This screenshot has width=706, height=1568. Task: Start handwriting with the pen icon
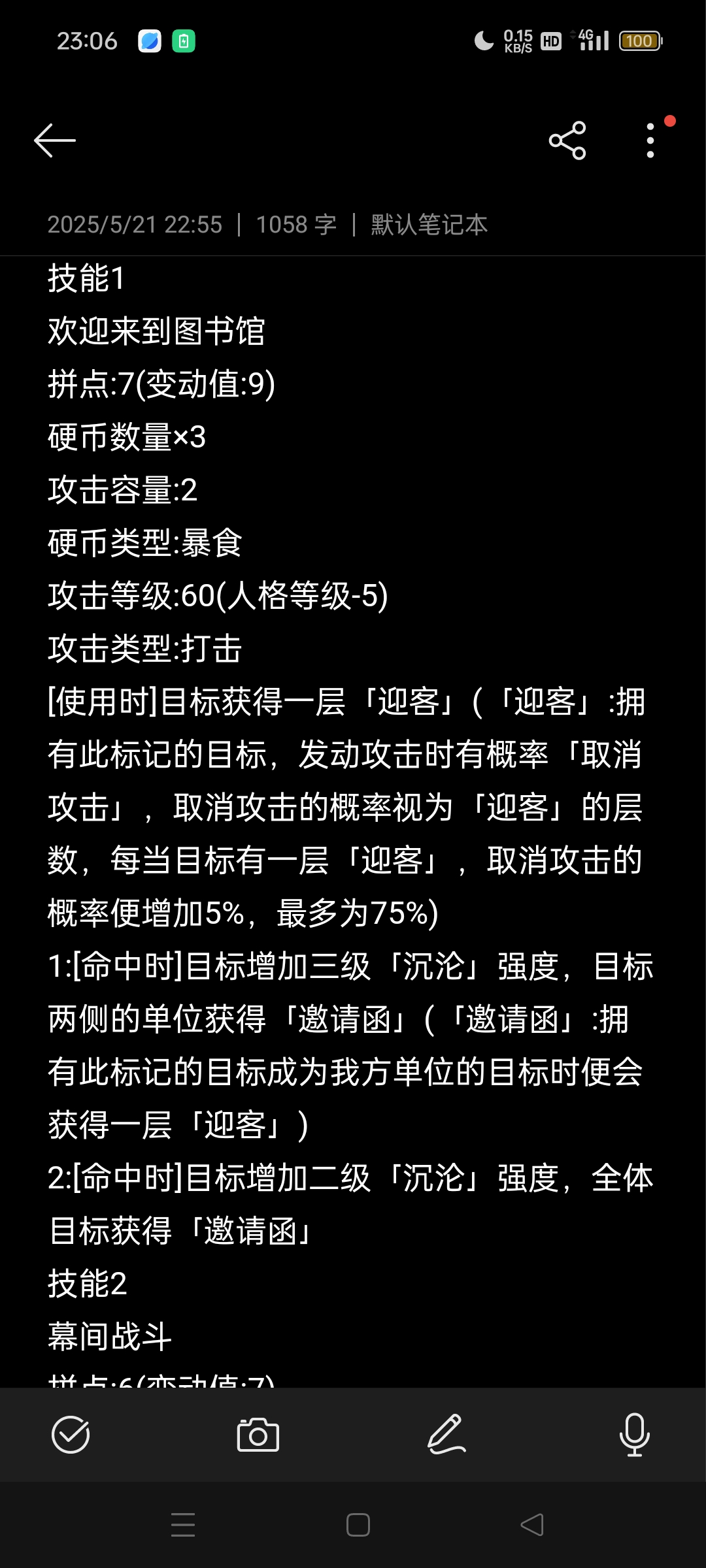(446, 1434)
